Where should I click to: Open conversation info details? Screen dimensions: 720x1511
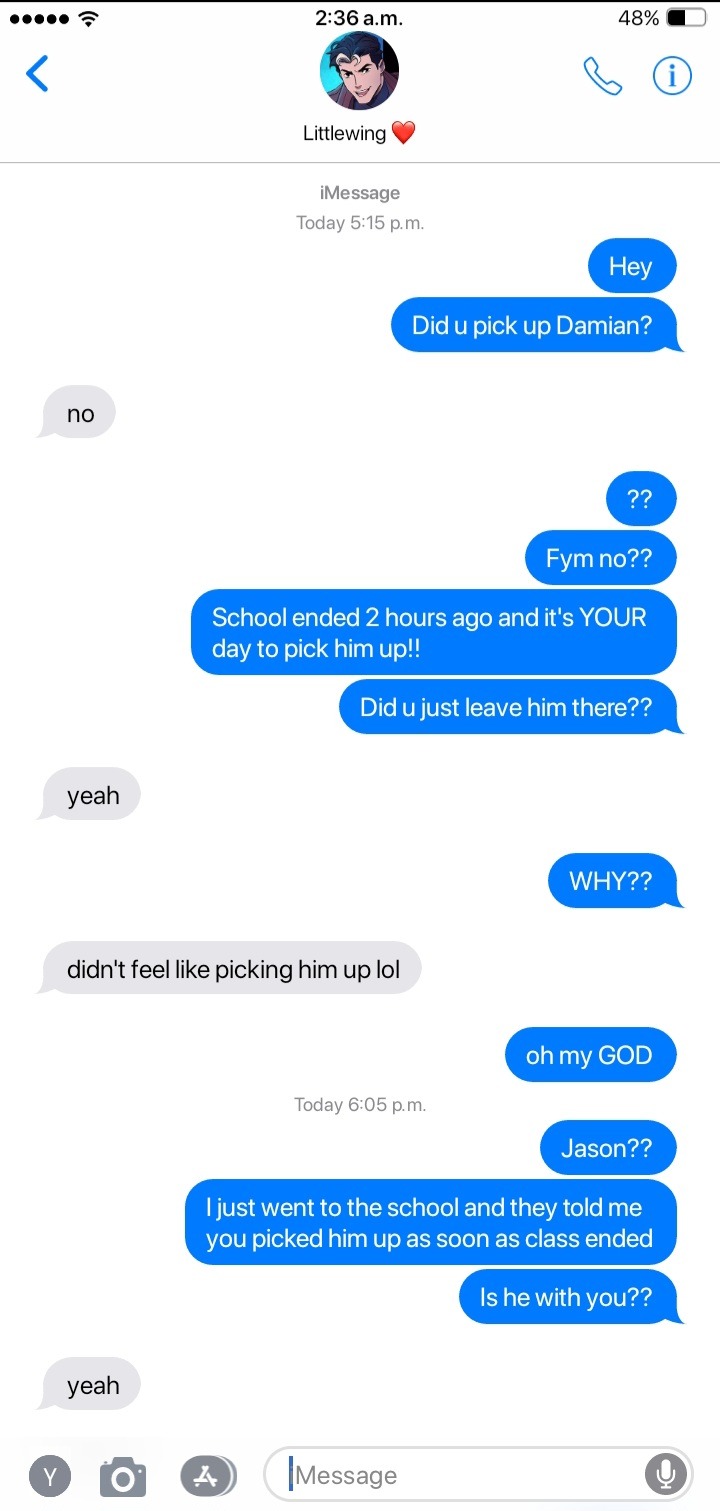coord(672,76)
